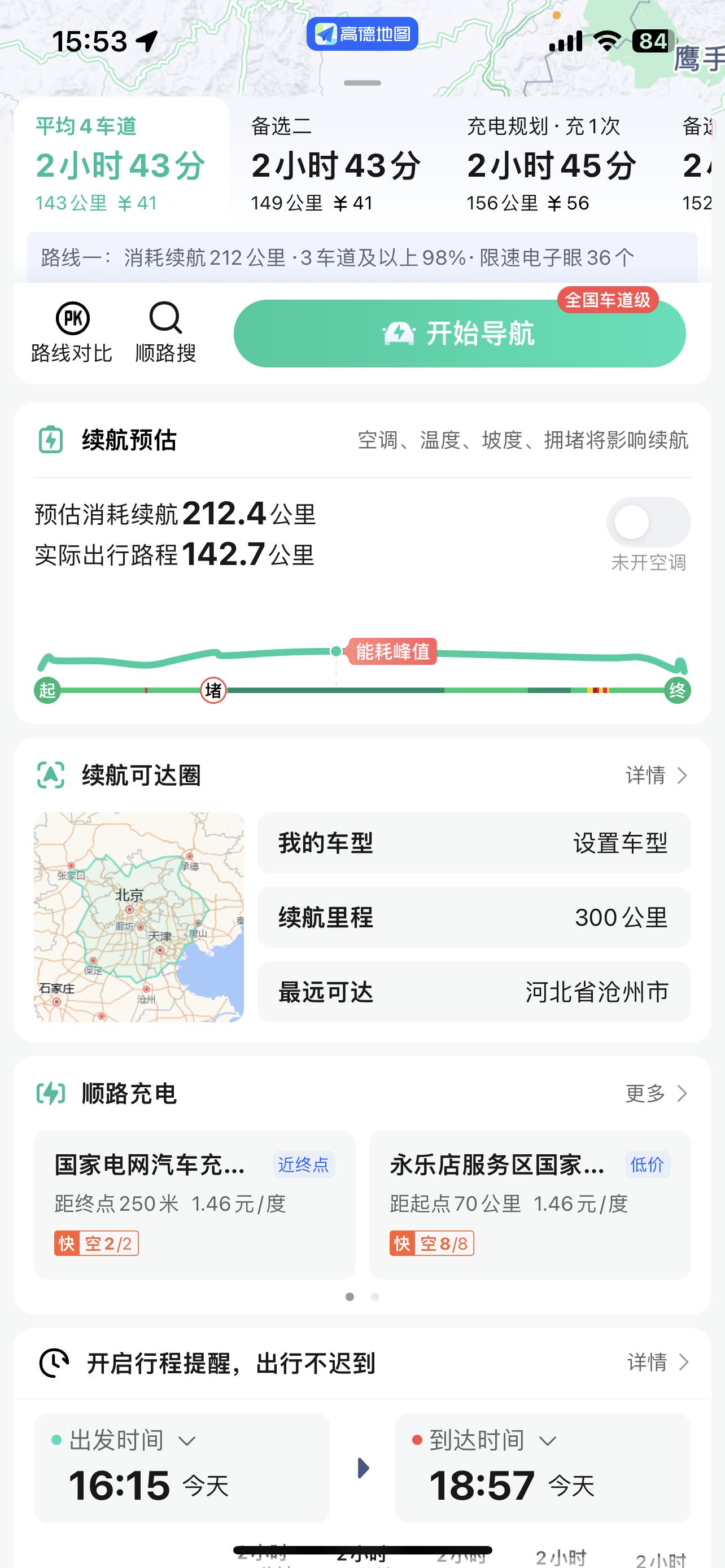Toggle the 未开空调 air conditioning switch

coord(648,522)
